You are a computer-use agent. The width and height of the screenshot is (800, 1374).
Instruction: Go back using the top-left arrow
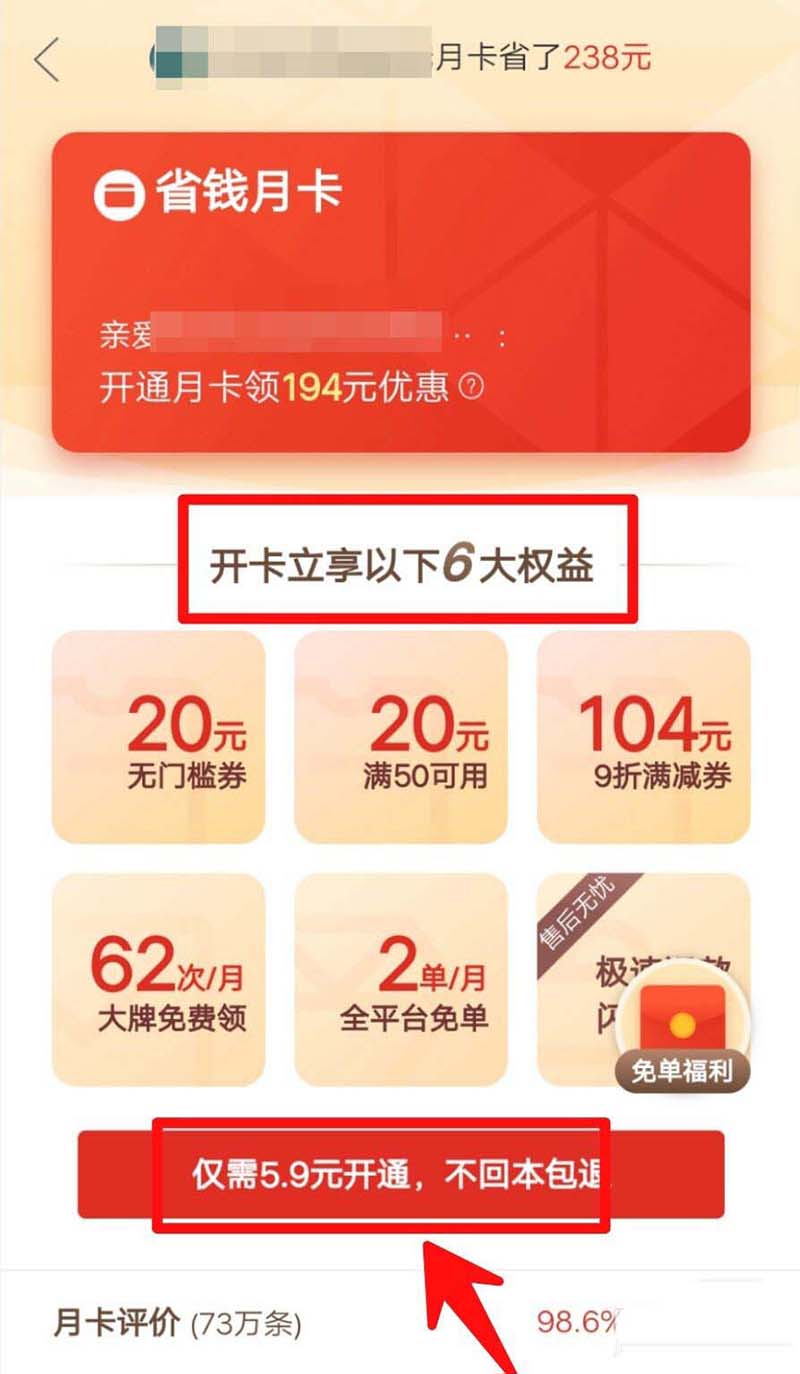47,60
